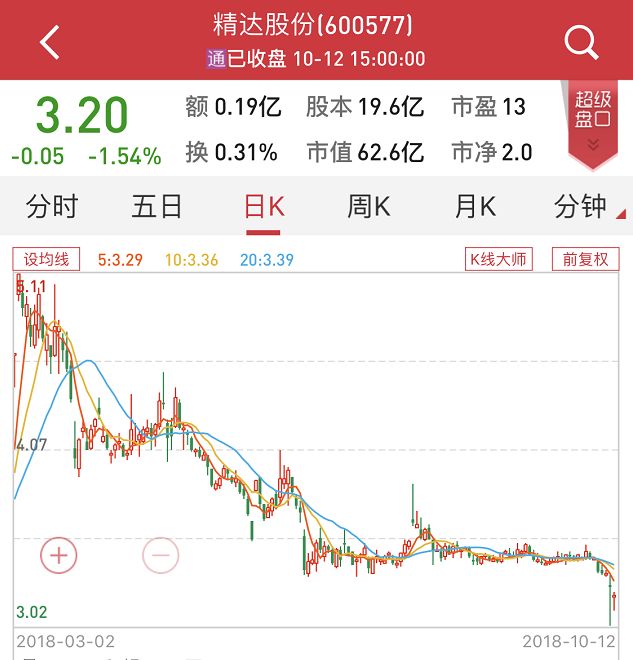
Task: Change the 前复权 adjustment mode
Action: coord(584,259)
